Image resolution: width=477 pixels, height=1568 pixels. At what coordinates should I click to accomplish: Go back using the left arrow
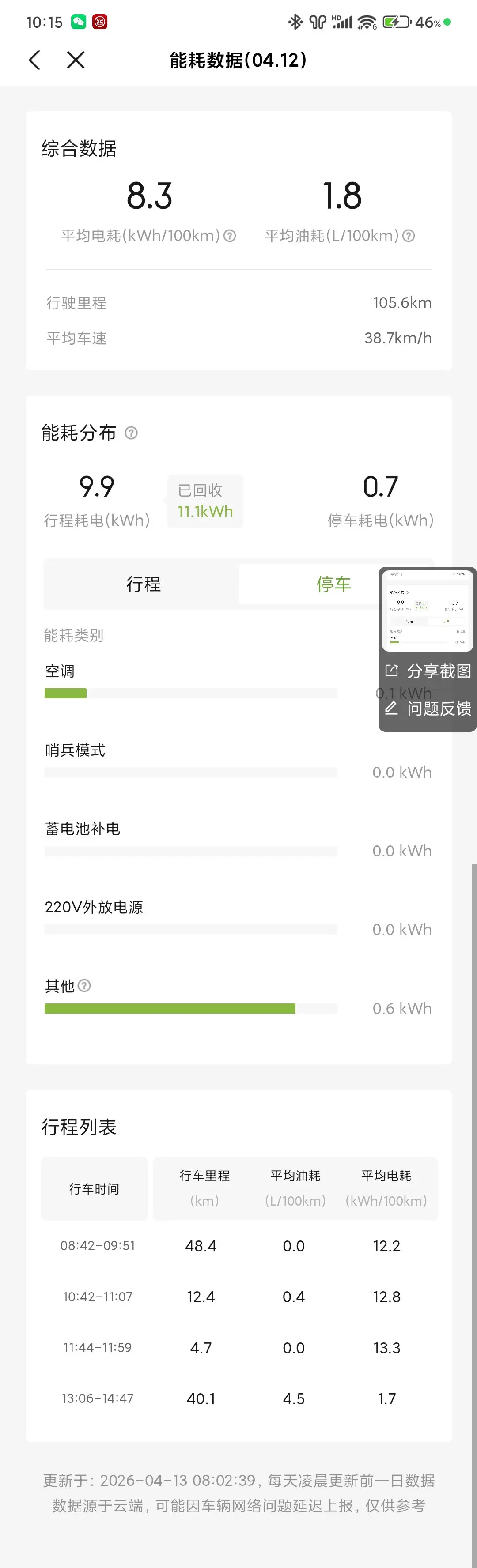35,60
